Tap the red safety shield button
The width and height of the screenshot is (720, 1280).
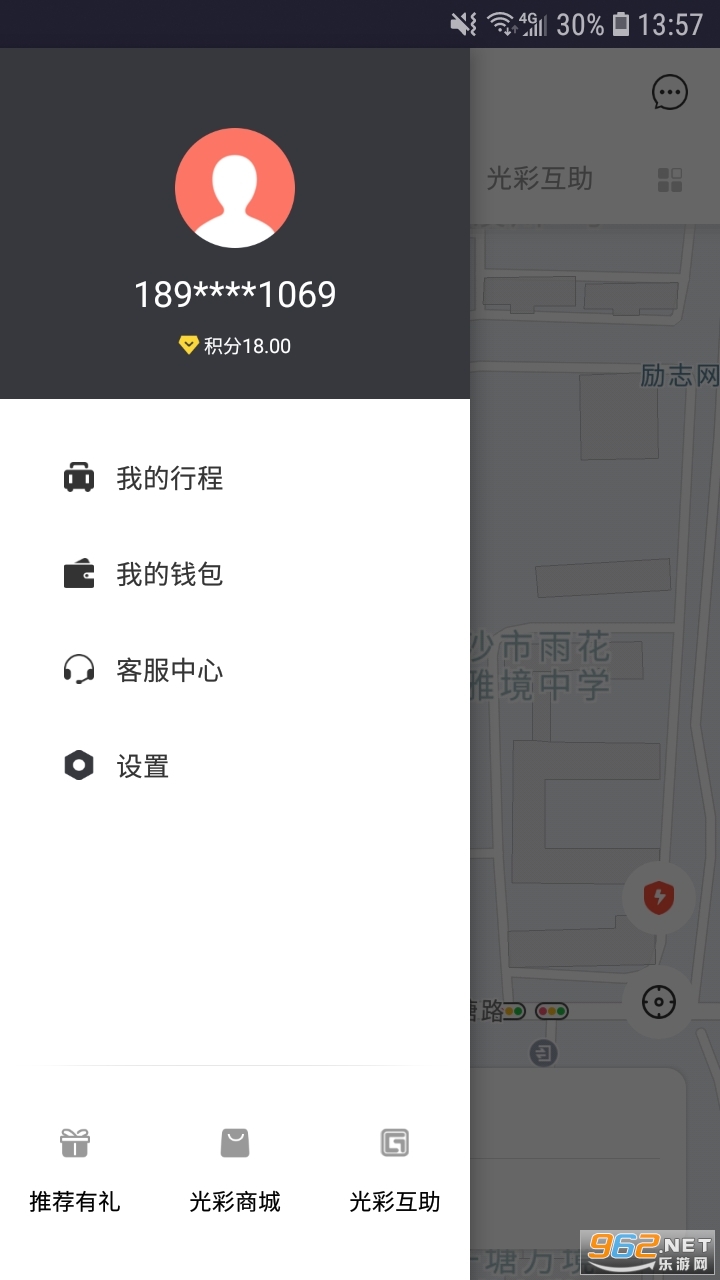[x=658, y=898]
